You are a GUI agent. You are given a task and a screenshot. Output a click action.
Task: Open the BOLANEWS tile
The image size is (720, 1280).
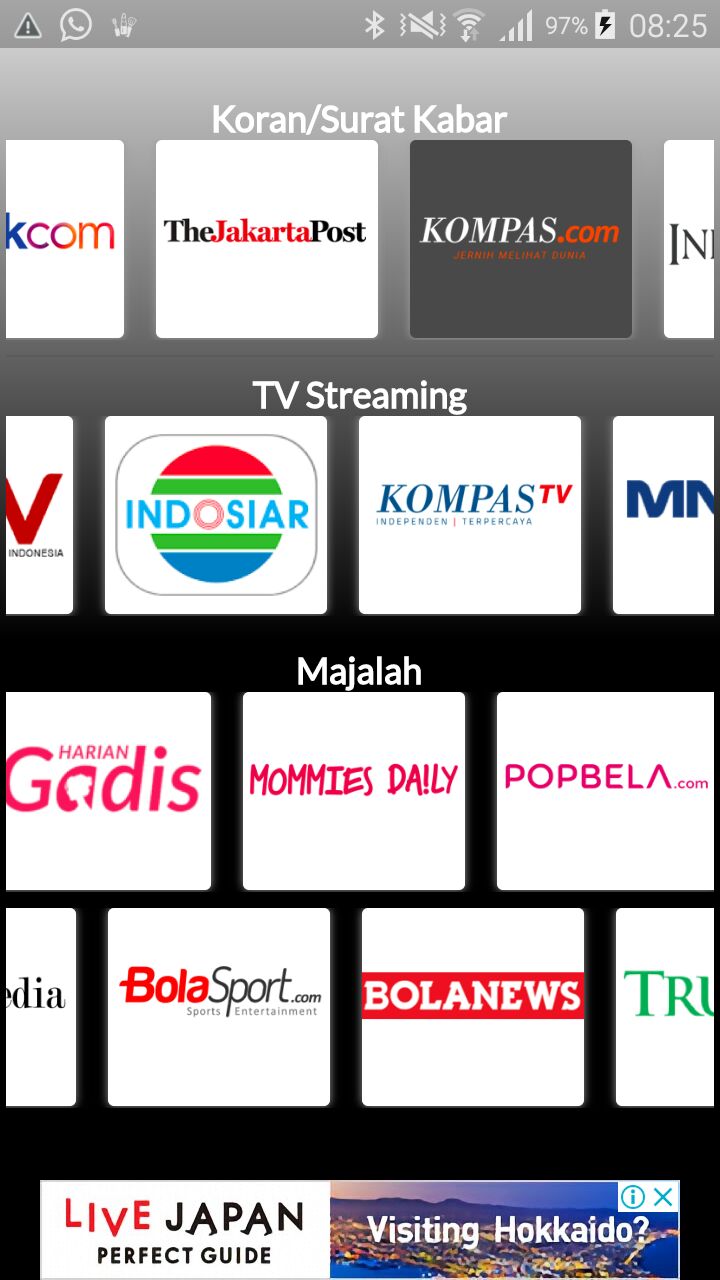click(x=473, y=1007)
